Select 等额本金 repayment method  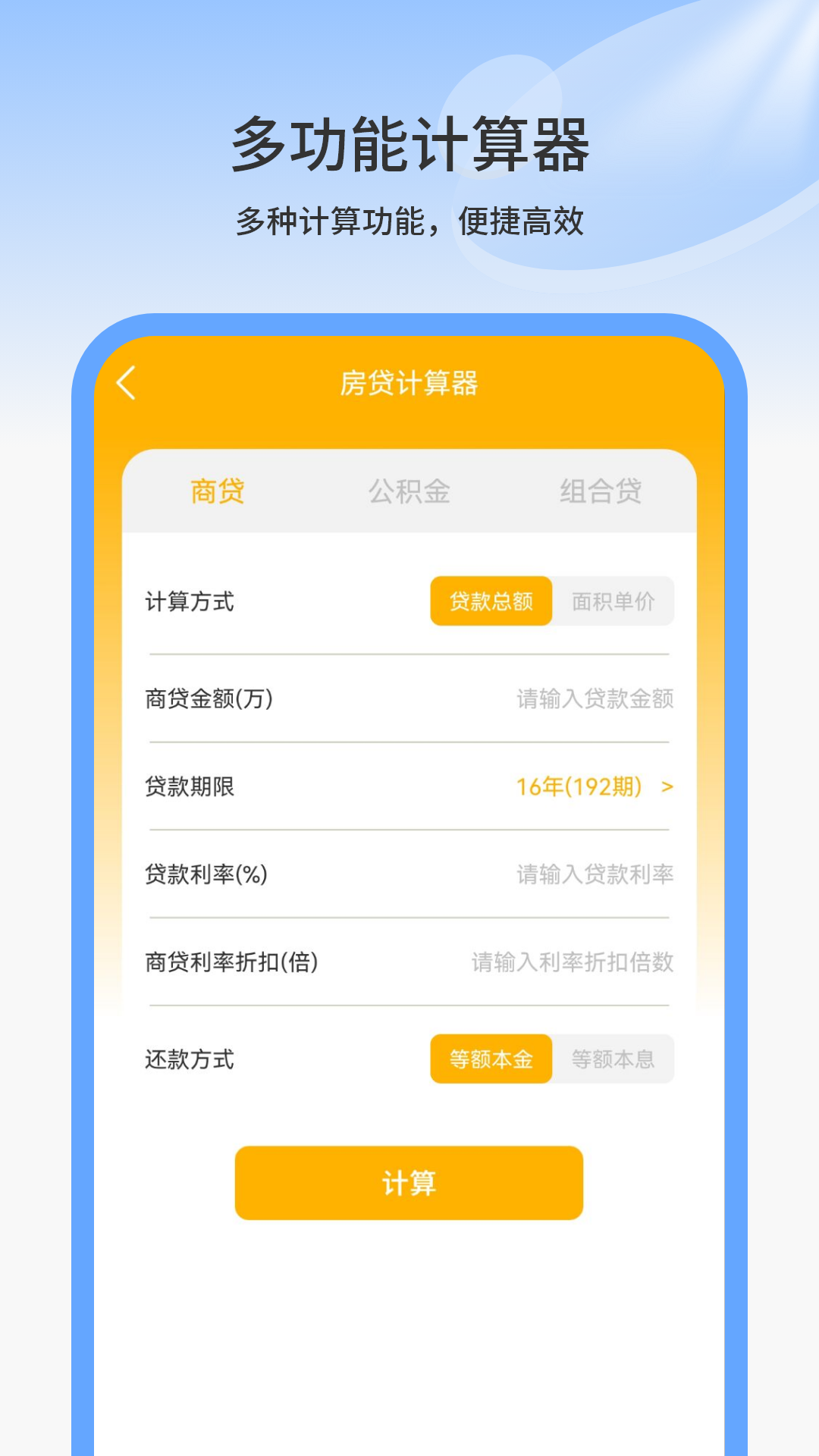pos(491,1058)
